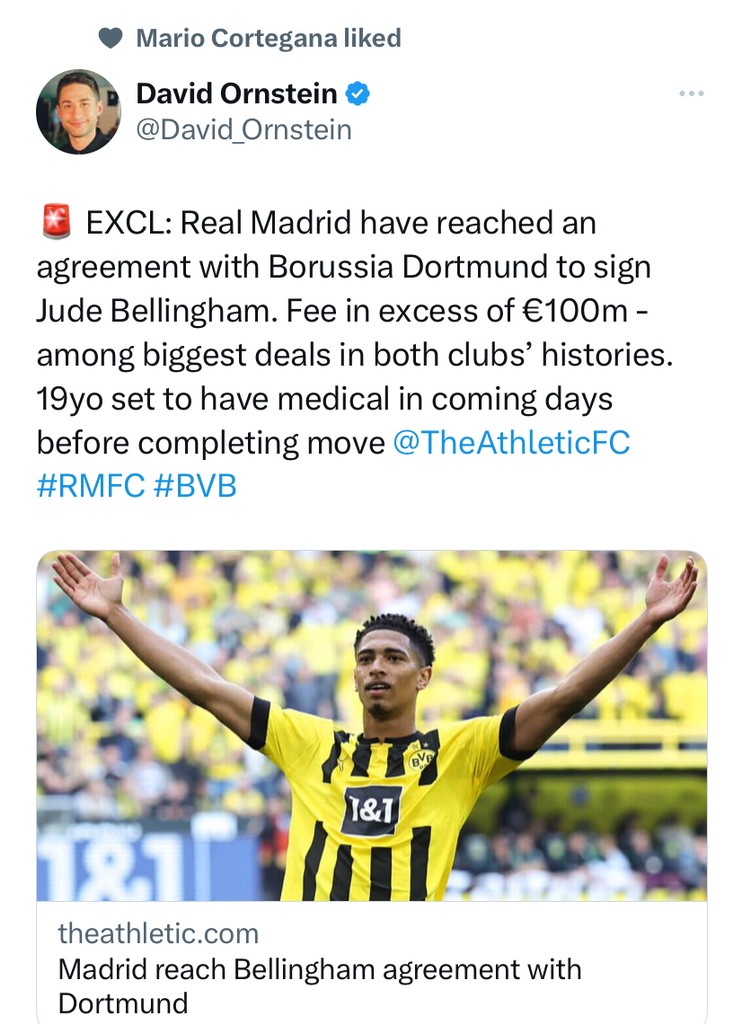Open theathletic.com Bellingham article card
The height and width of the screenshot is (1024, 744).
(372, 760)
